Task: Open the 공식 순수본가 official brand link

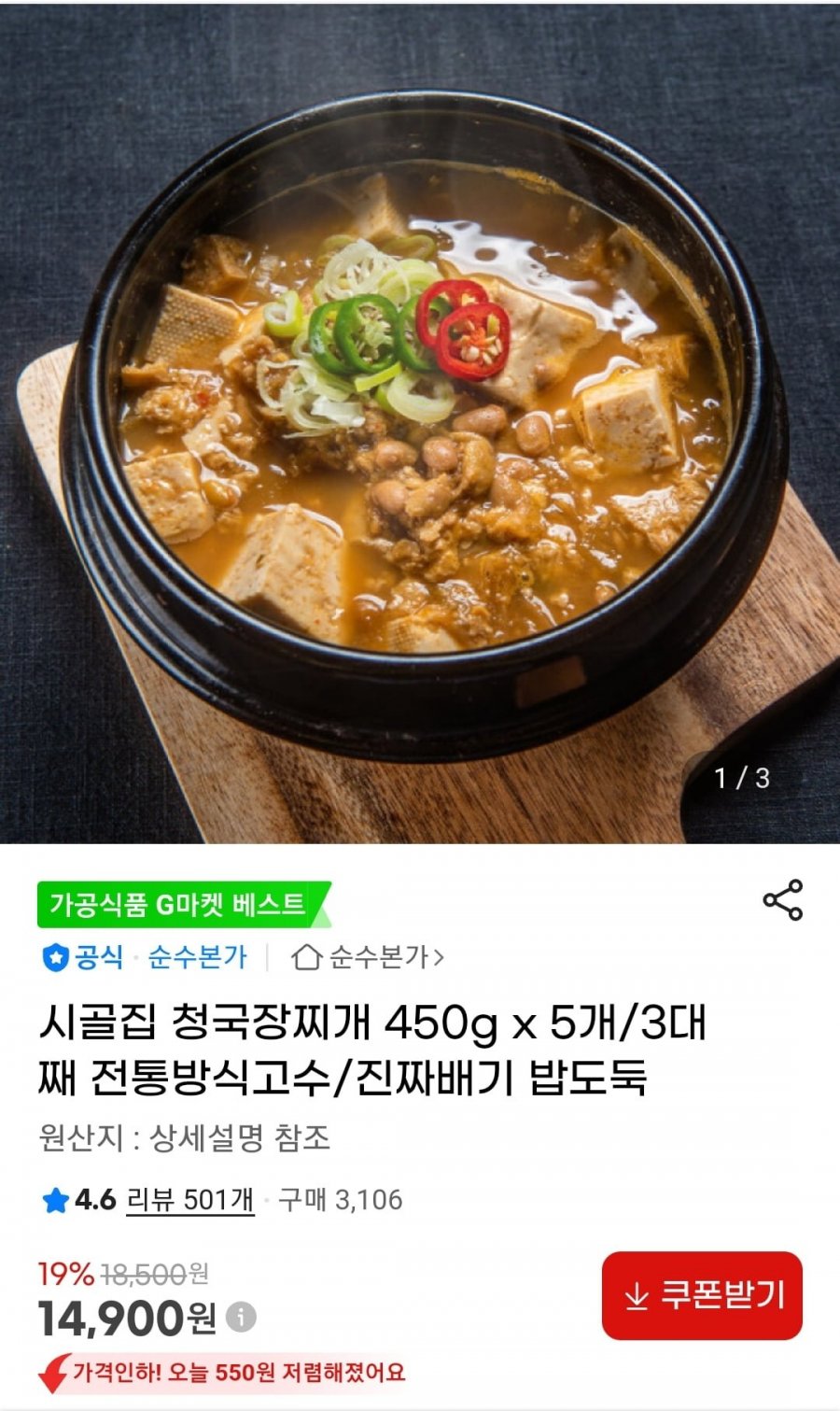Action: [x=145, y=957]
